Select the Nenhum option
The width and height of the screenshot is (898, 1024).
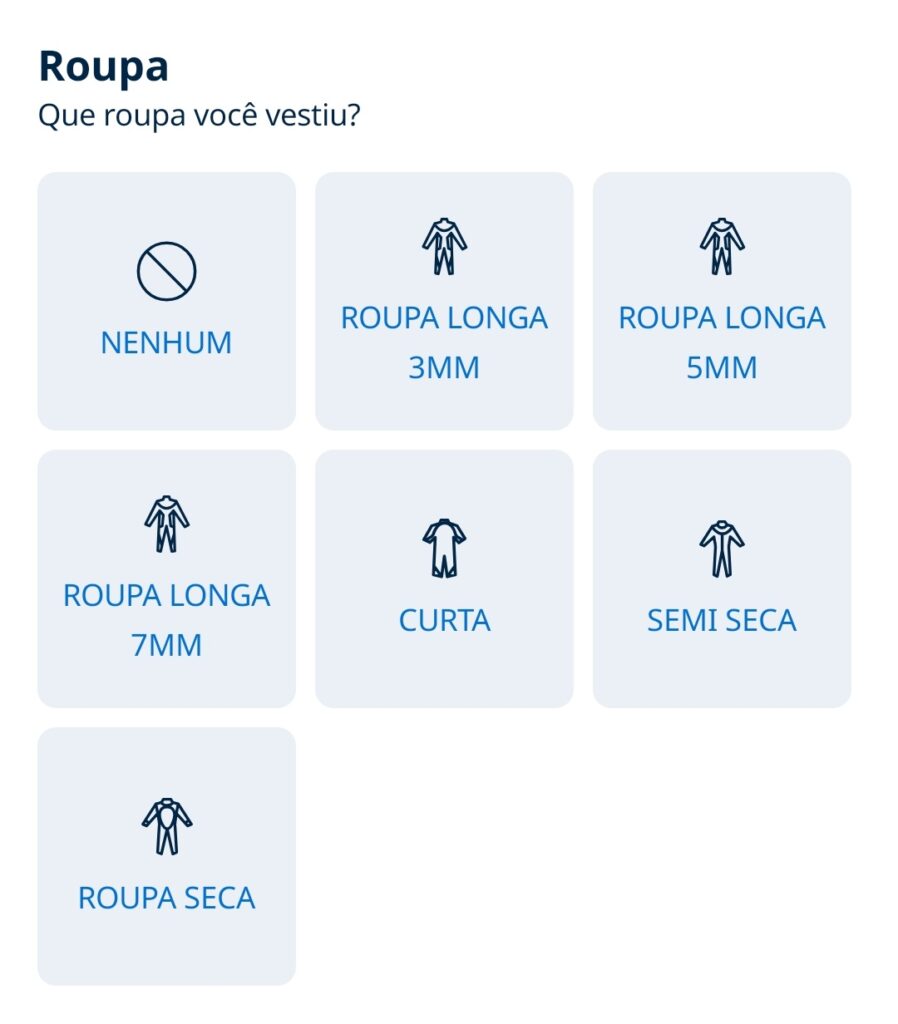[166, 301]
